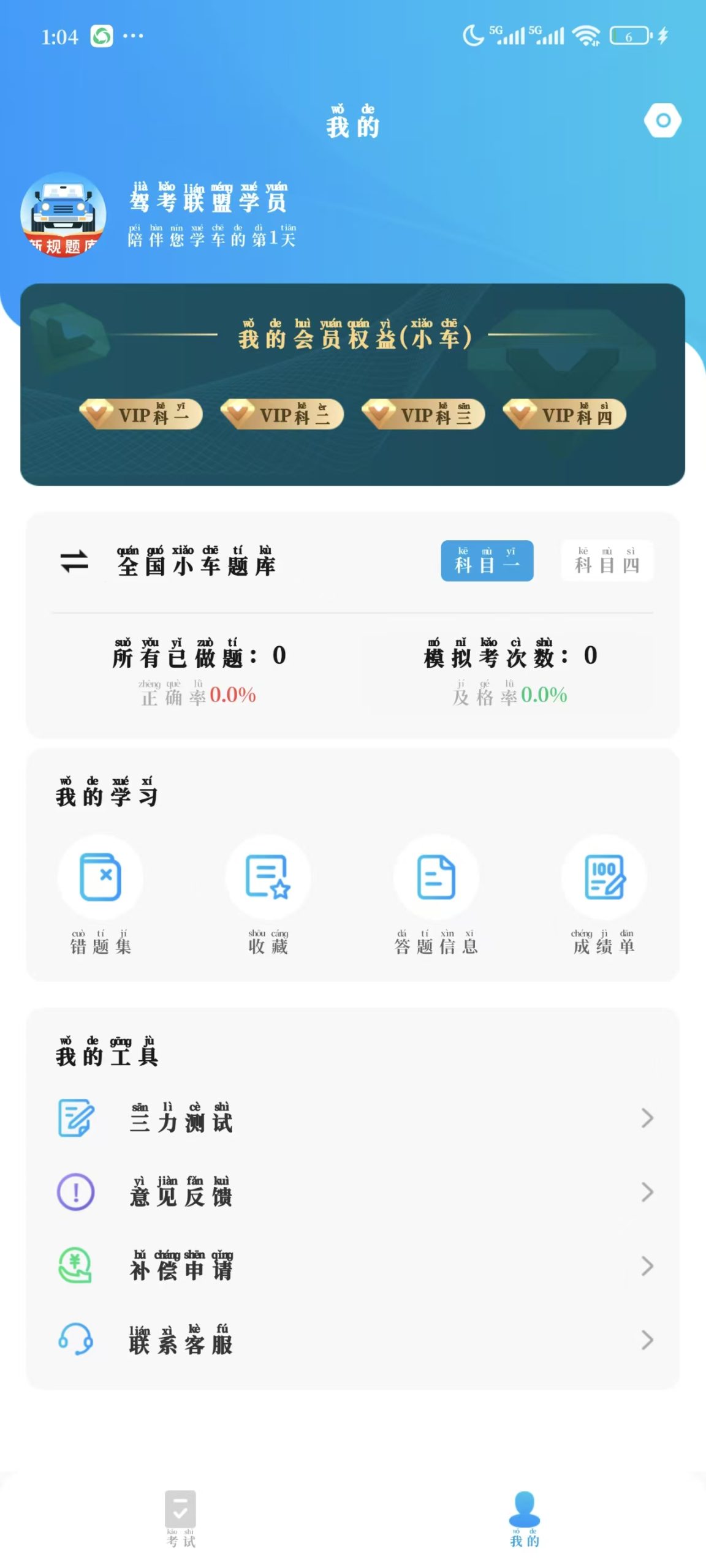Open 联系客服 customer service row
The width and height of the screenshot is (706, 1568).
click(x=353, y=1340)
